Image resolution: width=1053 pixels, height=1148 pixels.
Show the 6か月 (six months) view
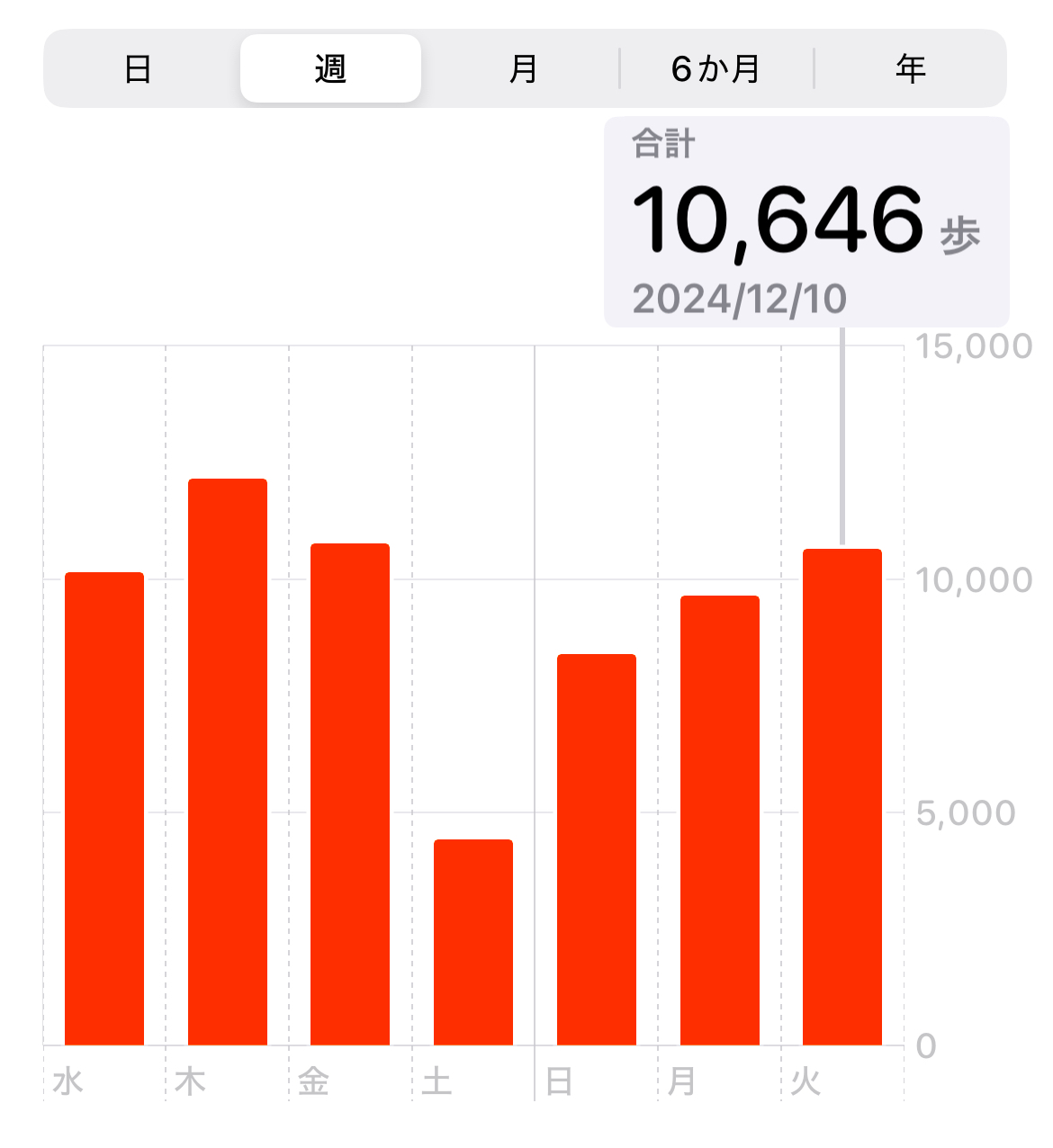tap(716, 69)
